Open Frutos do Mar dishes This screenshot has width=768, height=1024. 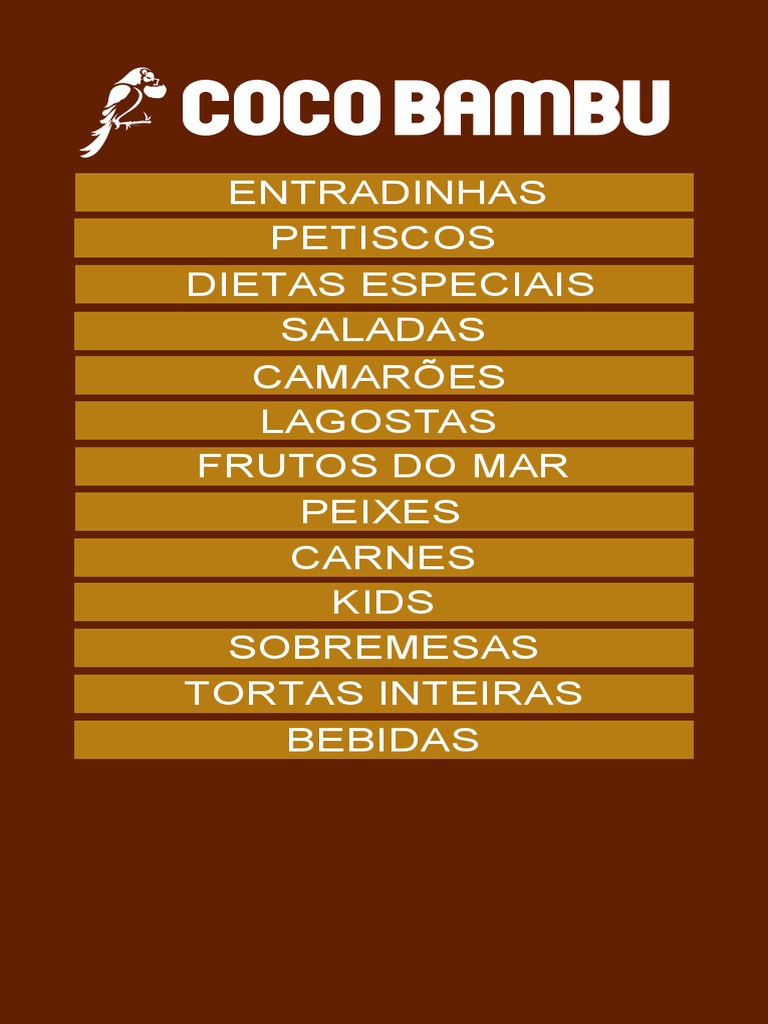(384, 466)
